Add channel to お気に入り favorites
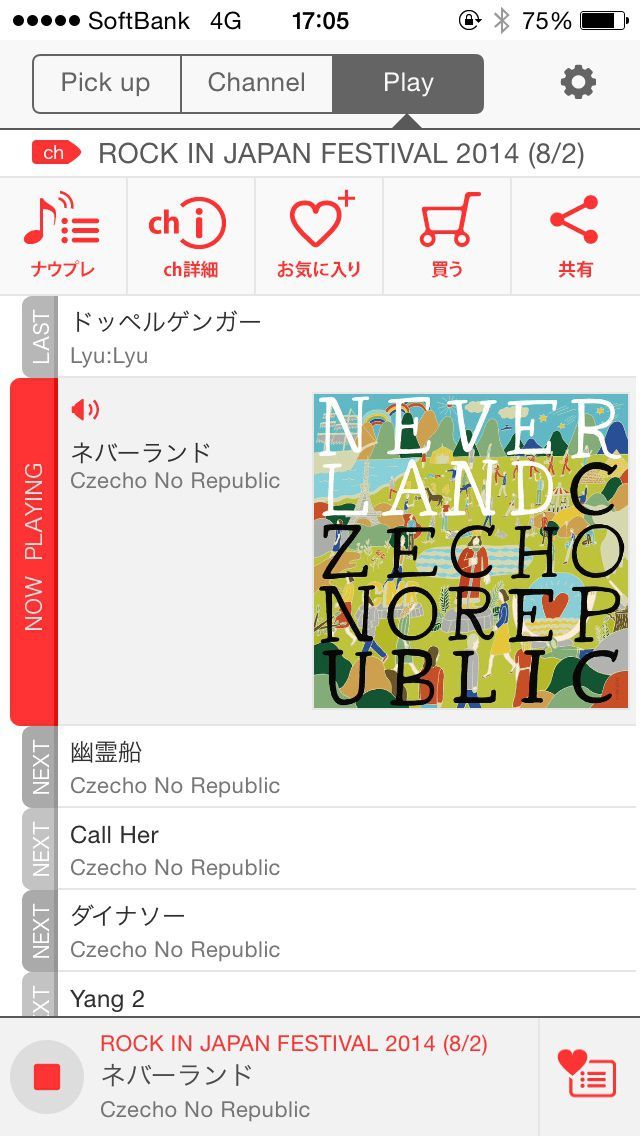This screenshot has height=1136, width=640. 319,236
